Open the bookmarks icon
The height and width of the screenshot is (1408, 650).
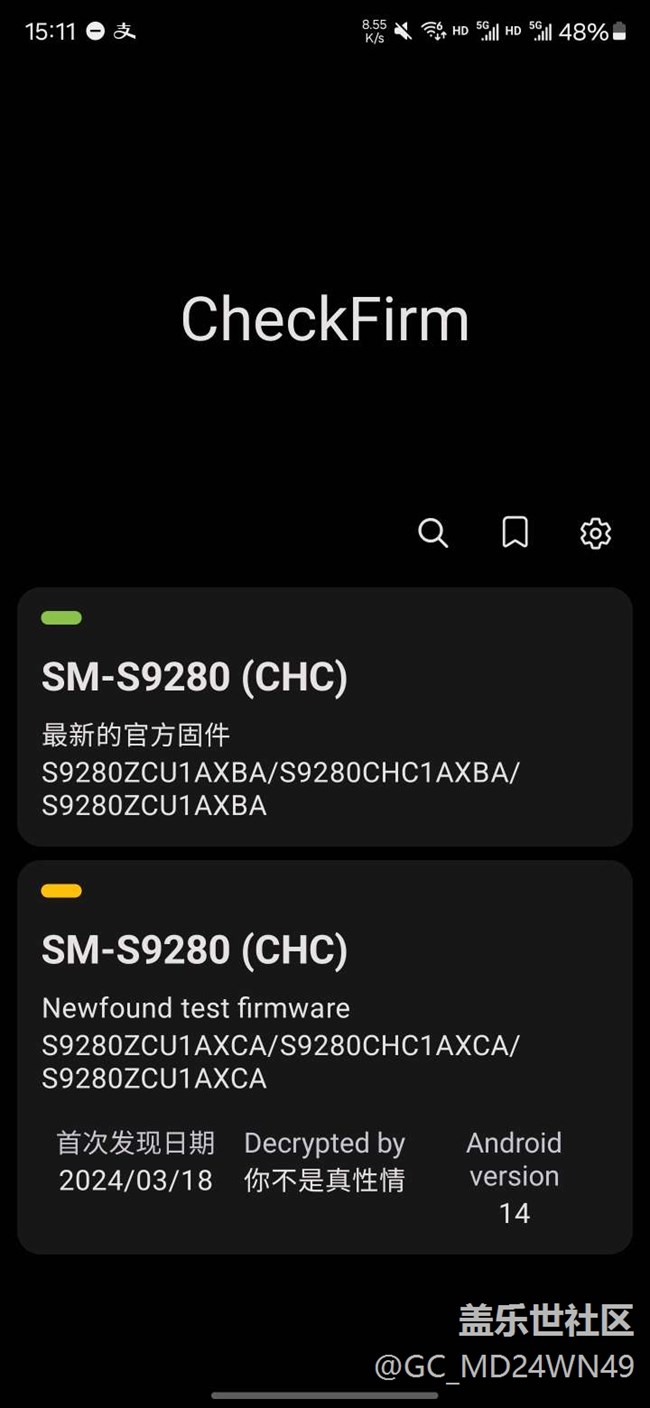515,533
